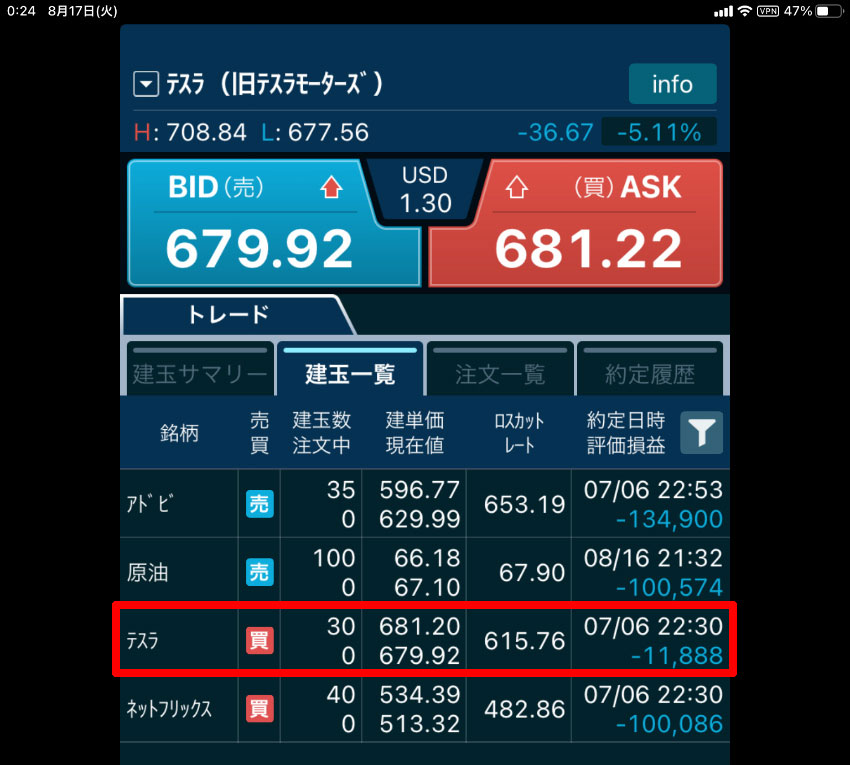Switch to 注文一覧 tab
Image resolution: width=850 pixels, height=765 pixels.
pyautogui.click(x=500, y=373)
